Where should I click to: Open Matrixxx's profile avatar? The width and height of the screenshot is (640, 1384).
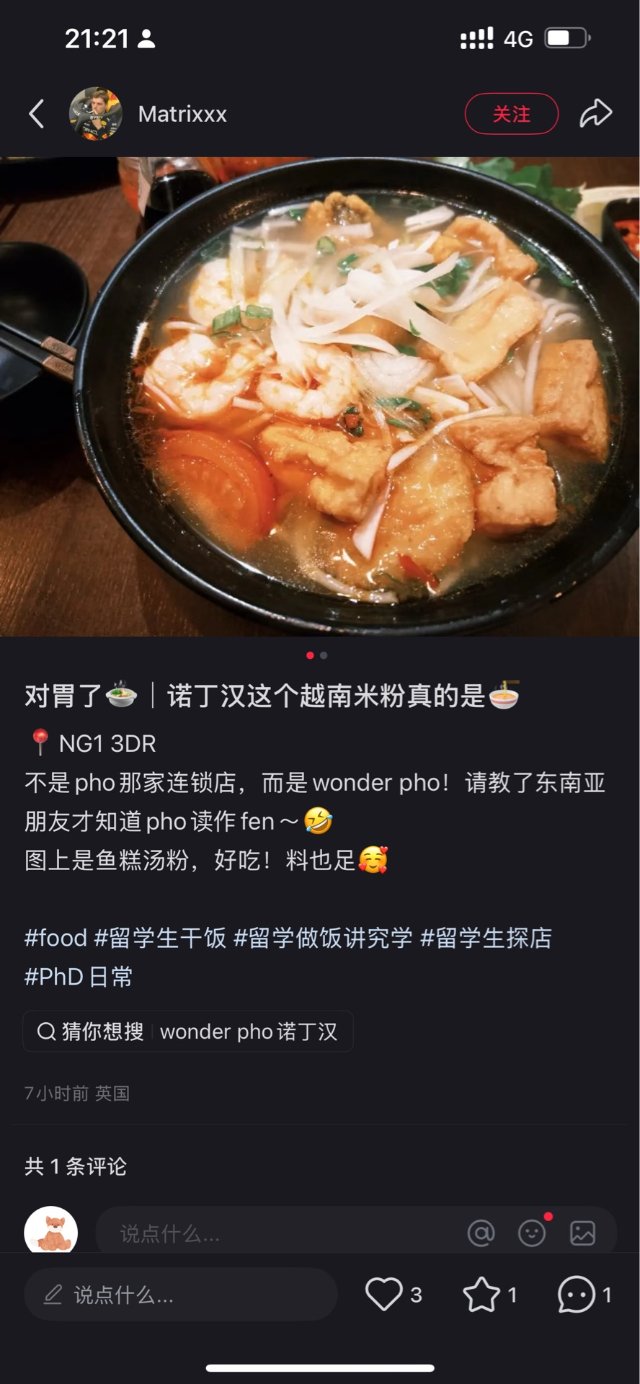95,114
